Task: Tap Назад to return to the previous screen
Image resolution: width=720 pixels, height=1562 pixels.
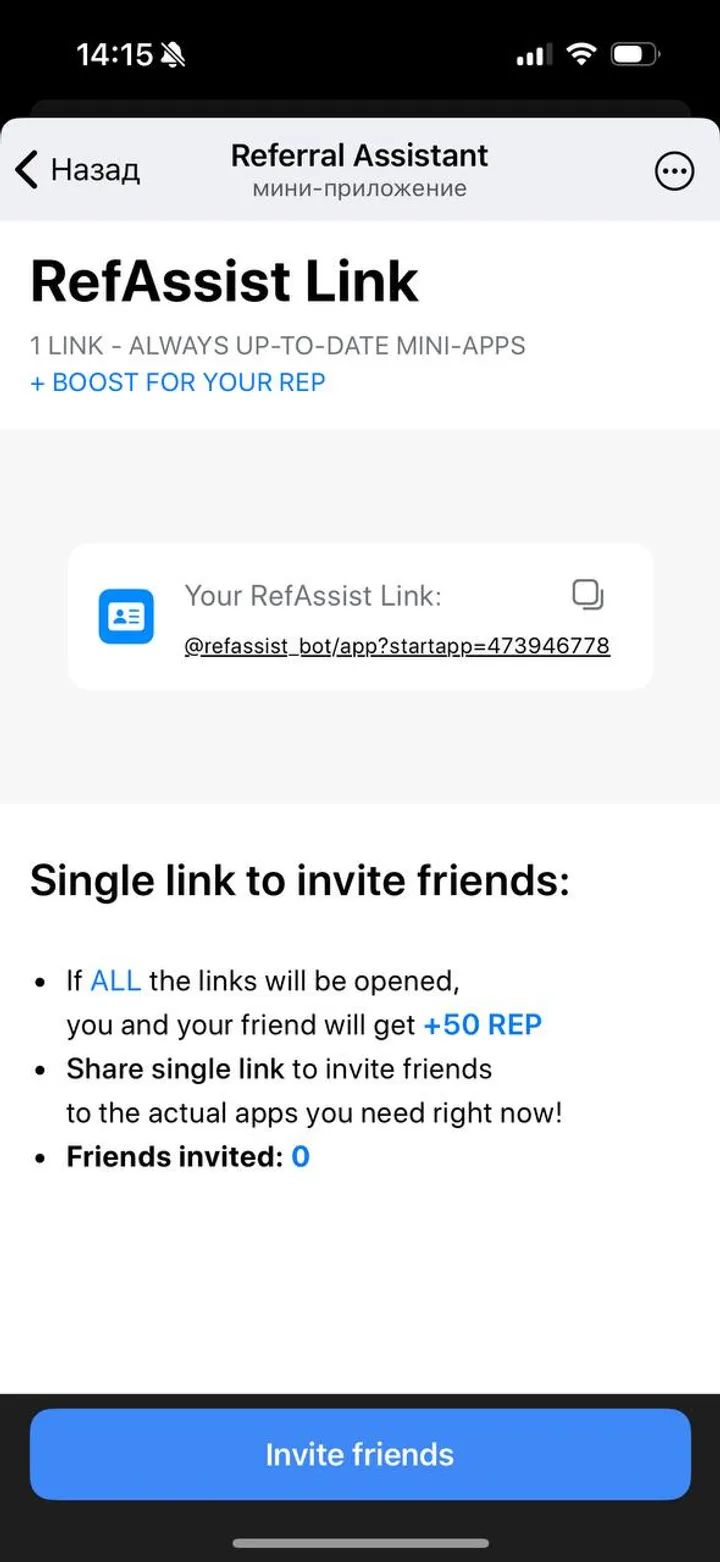Action: tap(93, 170)
